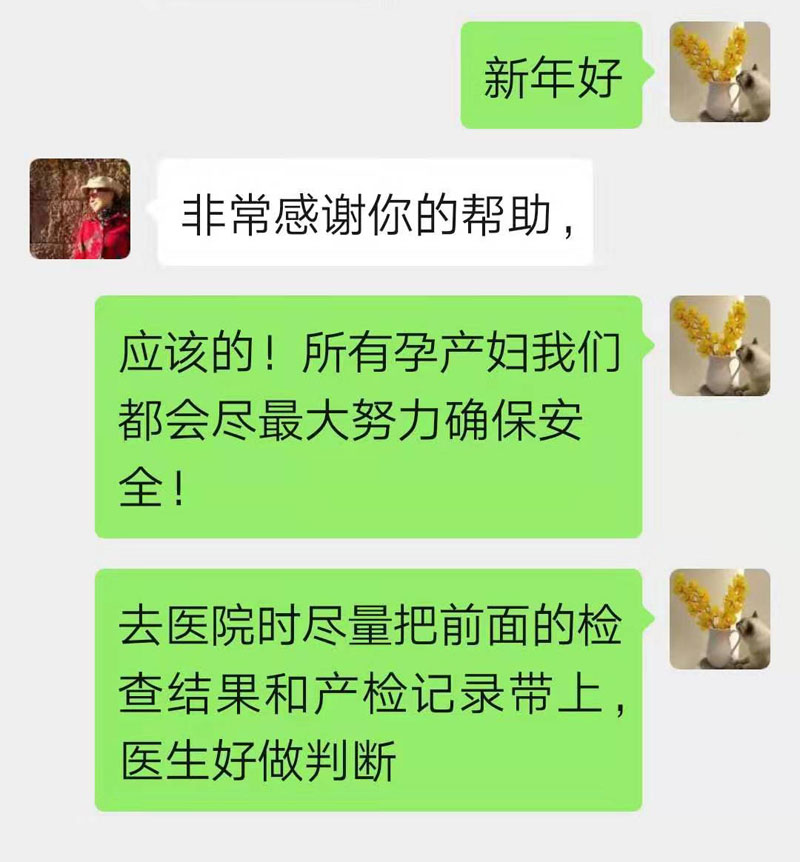This screenshot has height=862, width=800.
Task: Click the bubble advising to bring checkup records
Action: 370,690
